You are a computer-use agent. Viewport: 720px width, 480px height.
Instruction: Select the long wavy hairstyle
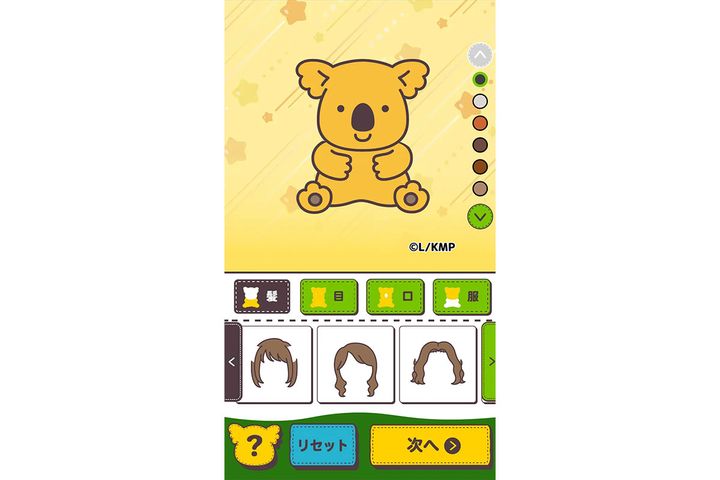pyautogui.click(x=354, y=364)
